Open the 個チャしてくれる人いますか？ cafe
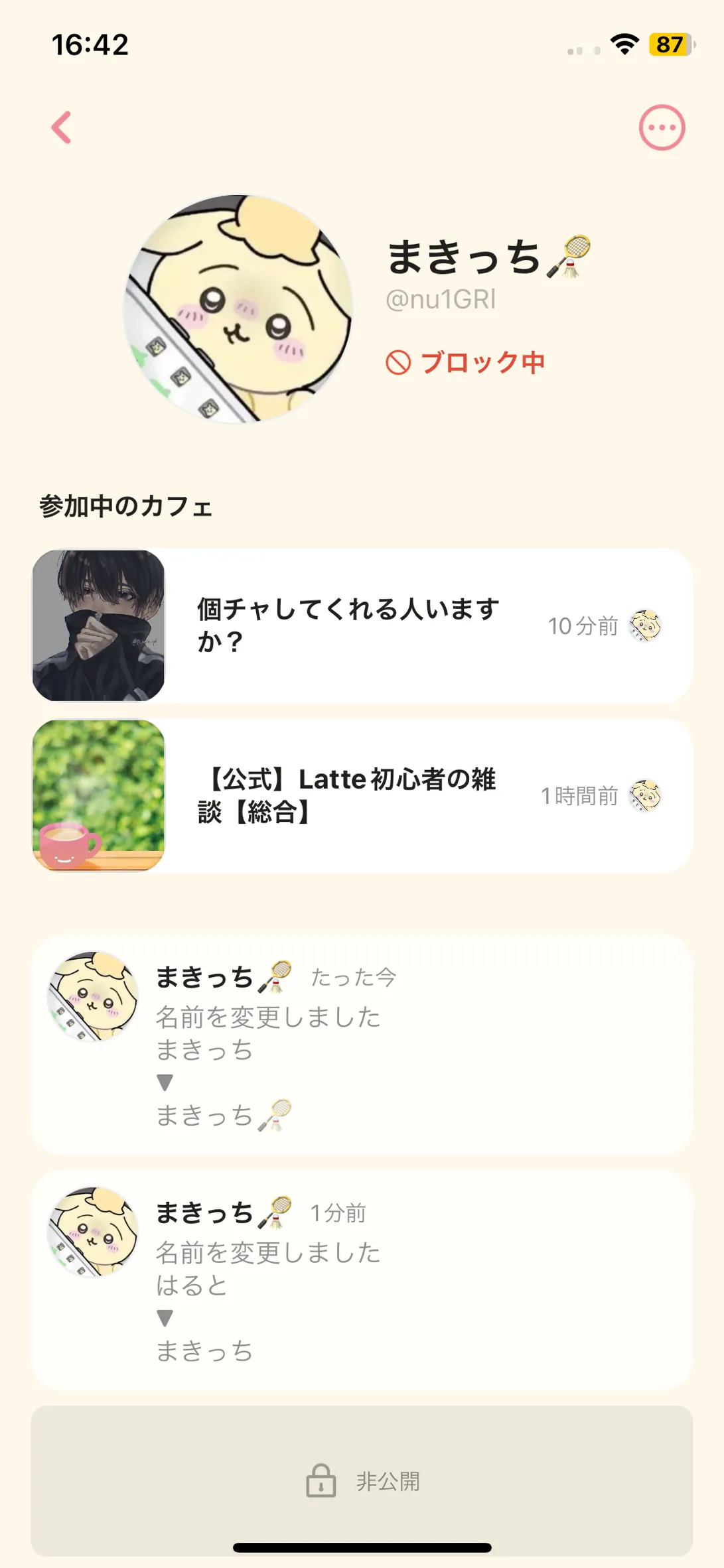This screenshot has width=724, height=1568. tap(362, 625)
